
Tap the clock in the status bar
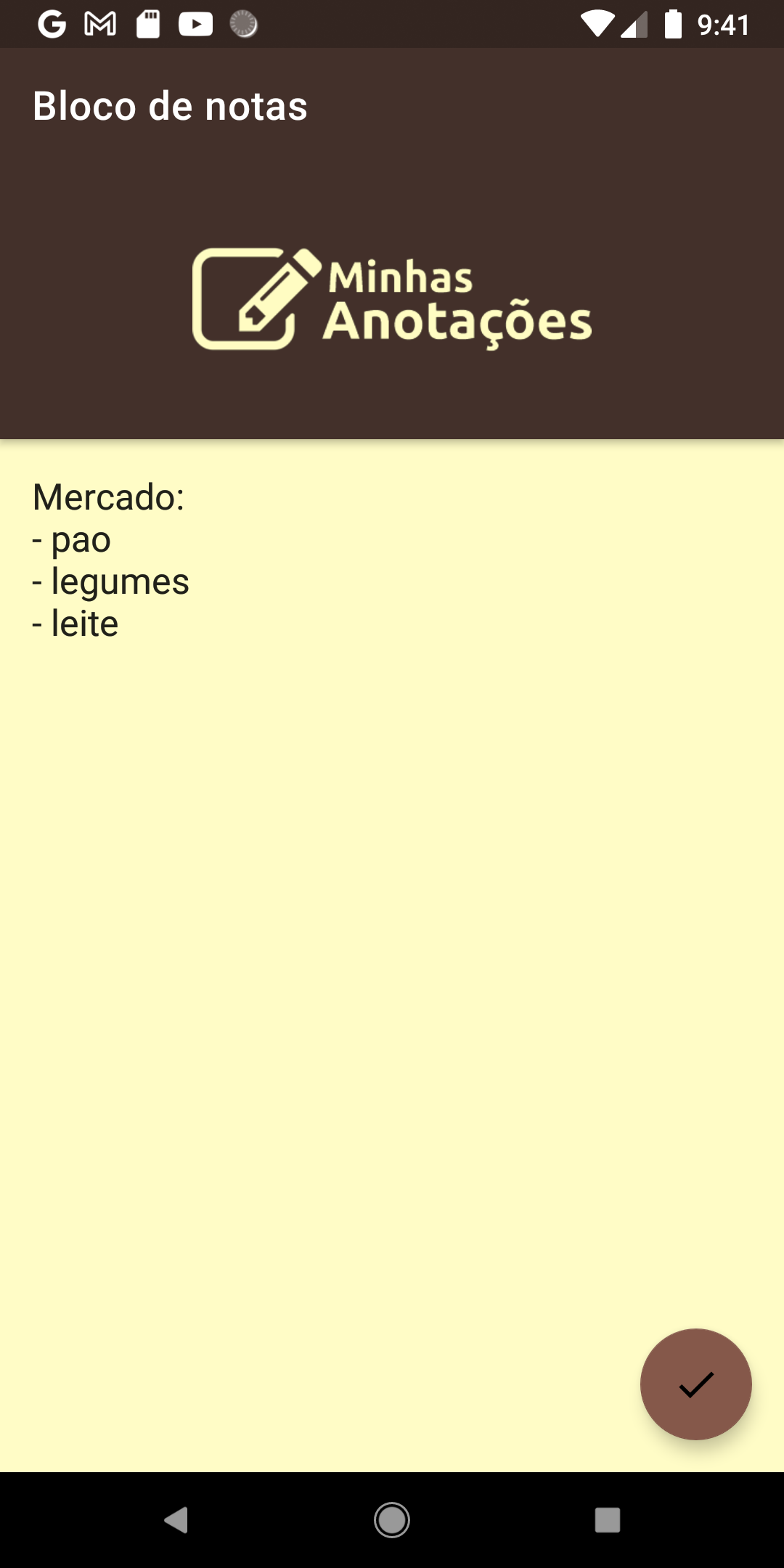(x=722, y=24)
